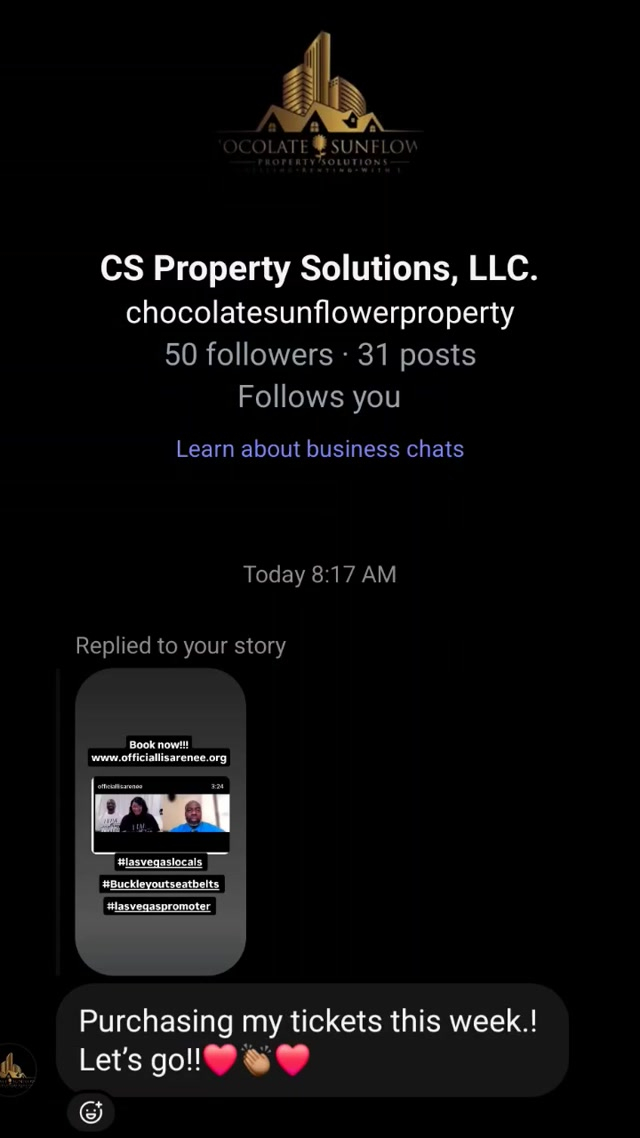Open the replied story preview
The width and height of the screenshot is (640, 1138).
[x=160, y=820]
